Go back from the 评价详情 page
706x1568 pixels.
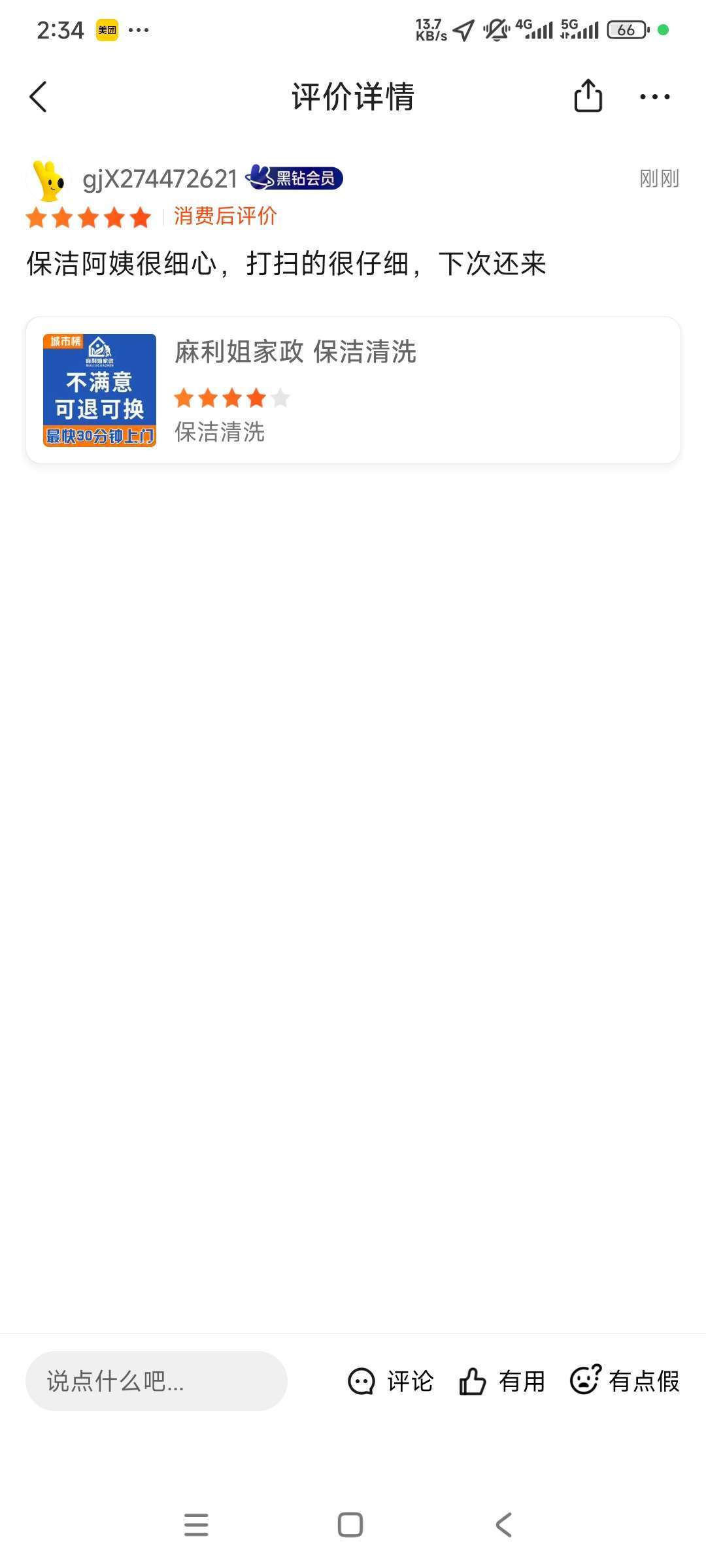pyautogui.click(x=39, y=97)
